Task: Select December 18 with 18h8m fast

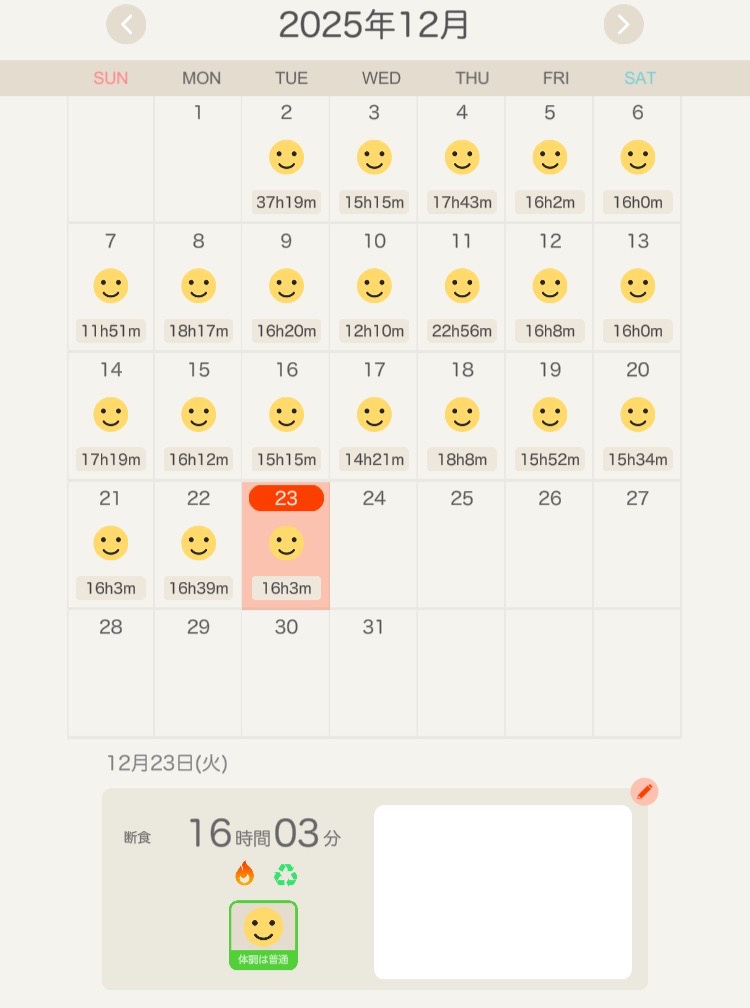Action: (x=462, y=415)
